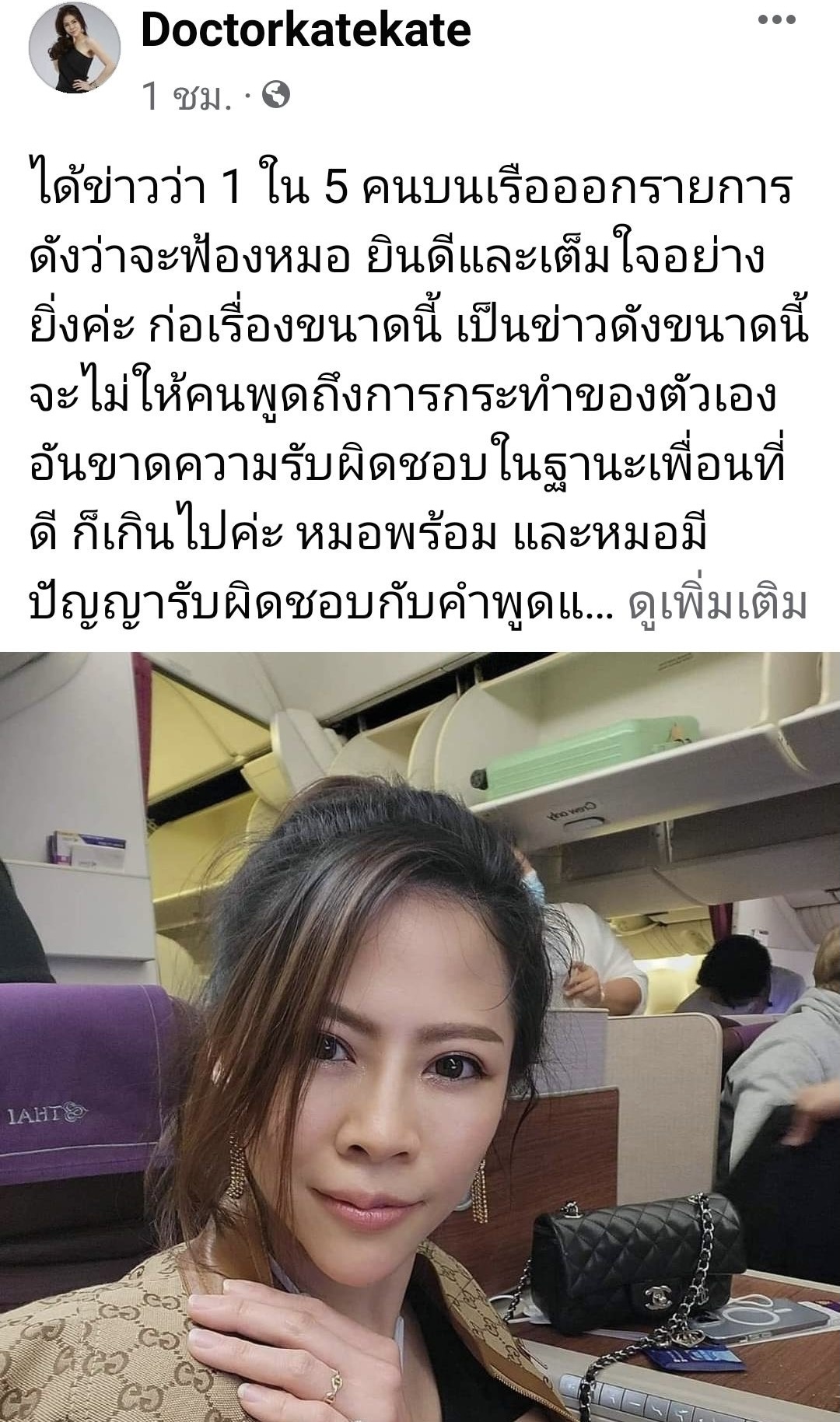Open the attached airplane selfie photo
The height and width of the screenshot is (1422, 840).
[420, 1035]
